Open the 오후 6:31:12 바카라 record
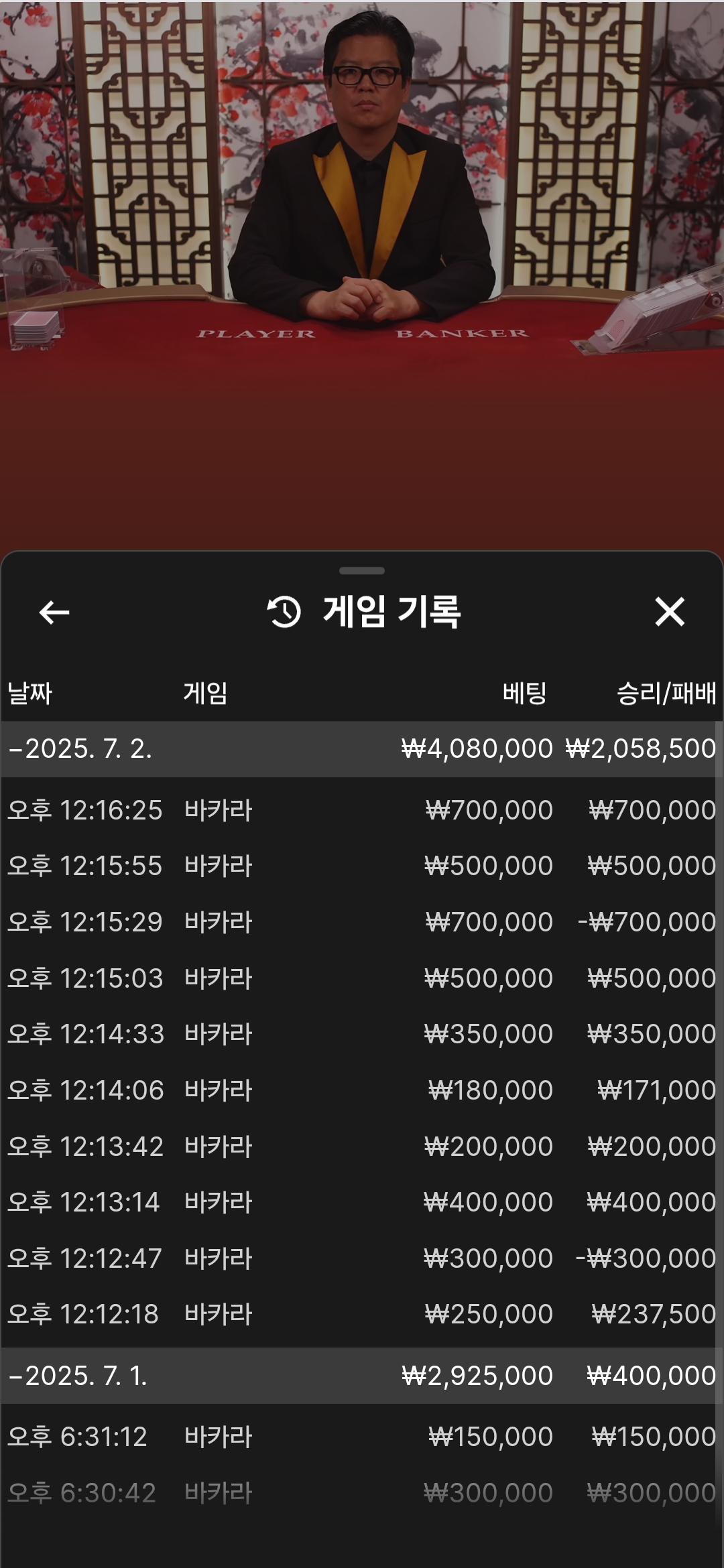Viewport: 724px width, 1568px height. tap(362, 1437)
